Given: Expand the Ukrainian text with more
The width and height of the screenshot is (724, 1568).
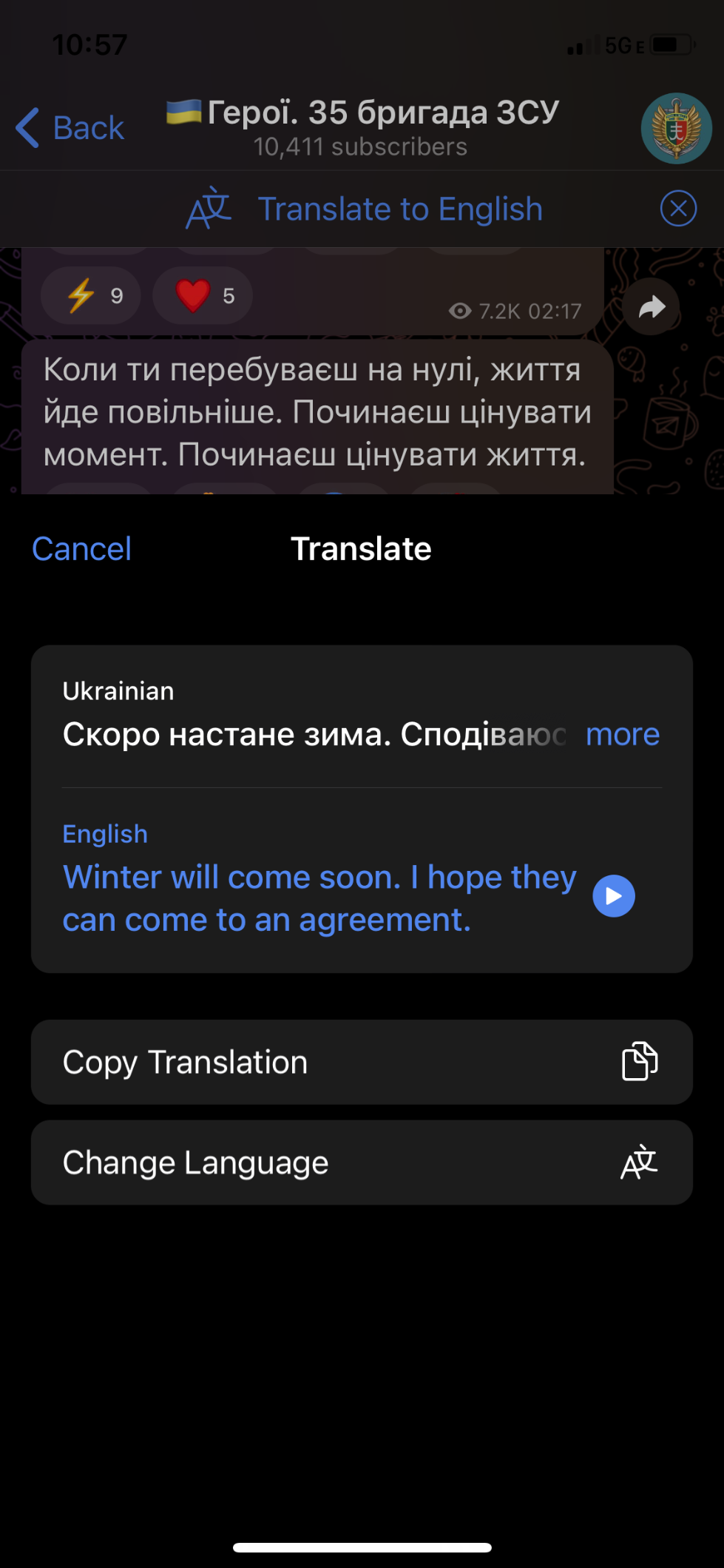Looking at the screenshot, I should pos(622,734).
